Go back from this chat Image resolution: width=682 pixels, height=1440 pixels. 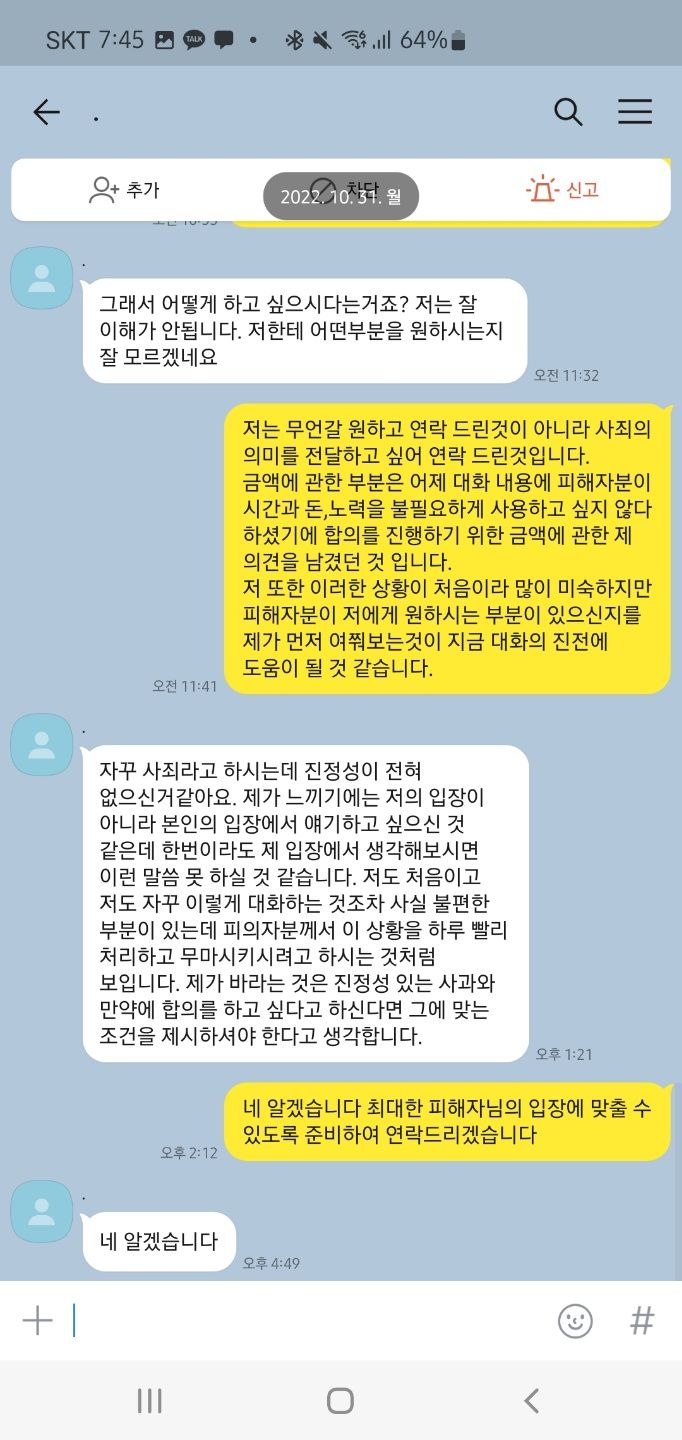coord(46,112)
